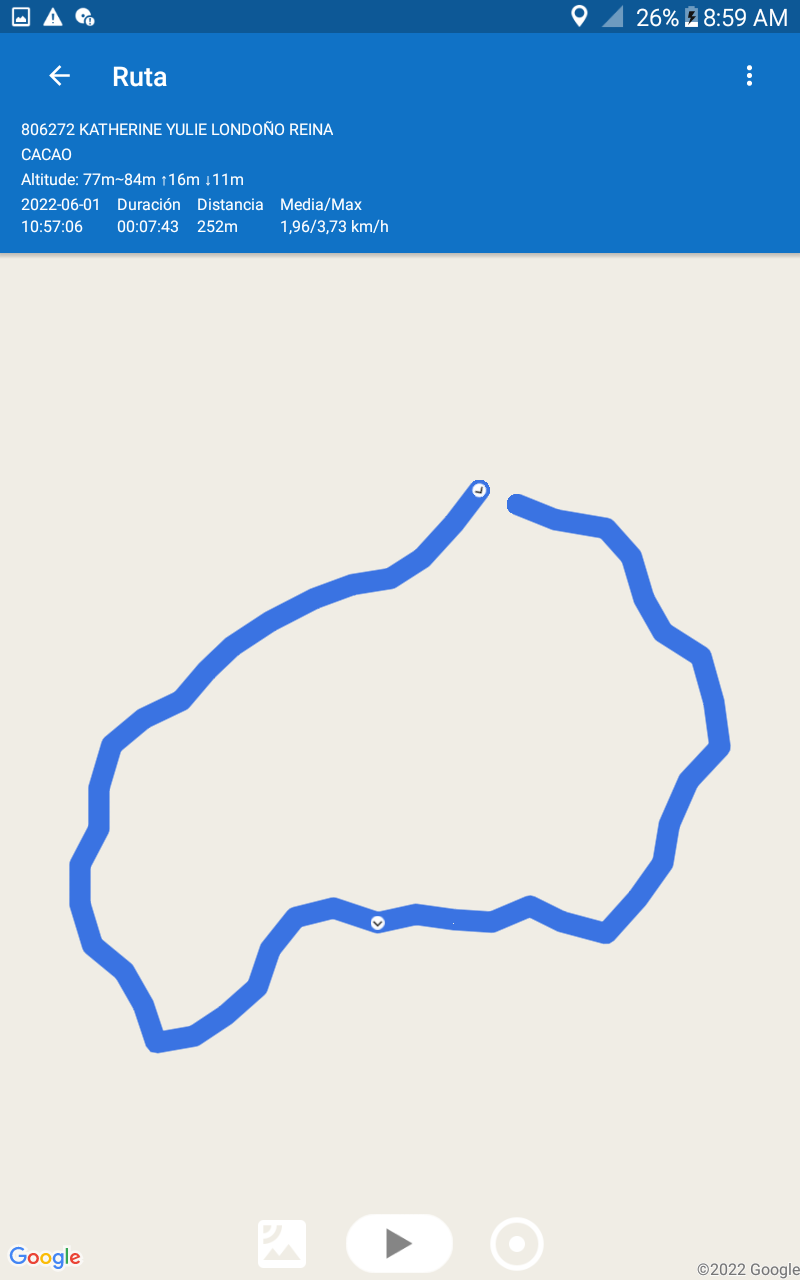Open the three-dot overflow menu
The height and width of the screenshot is (1280, 800).
coord(749,76)
